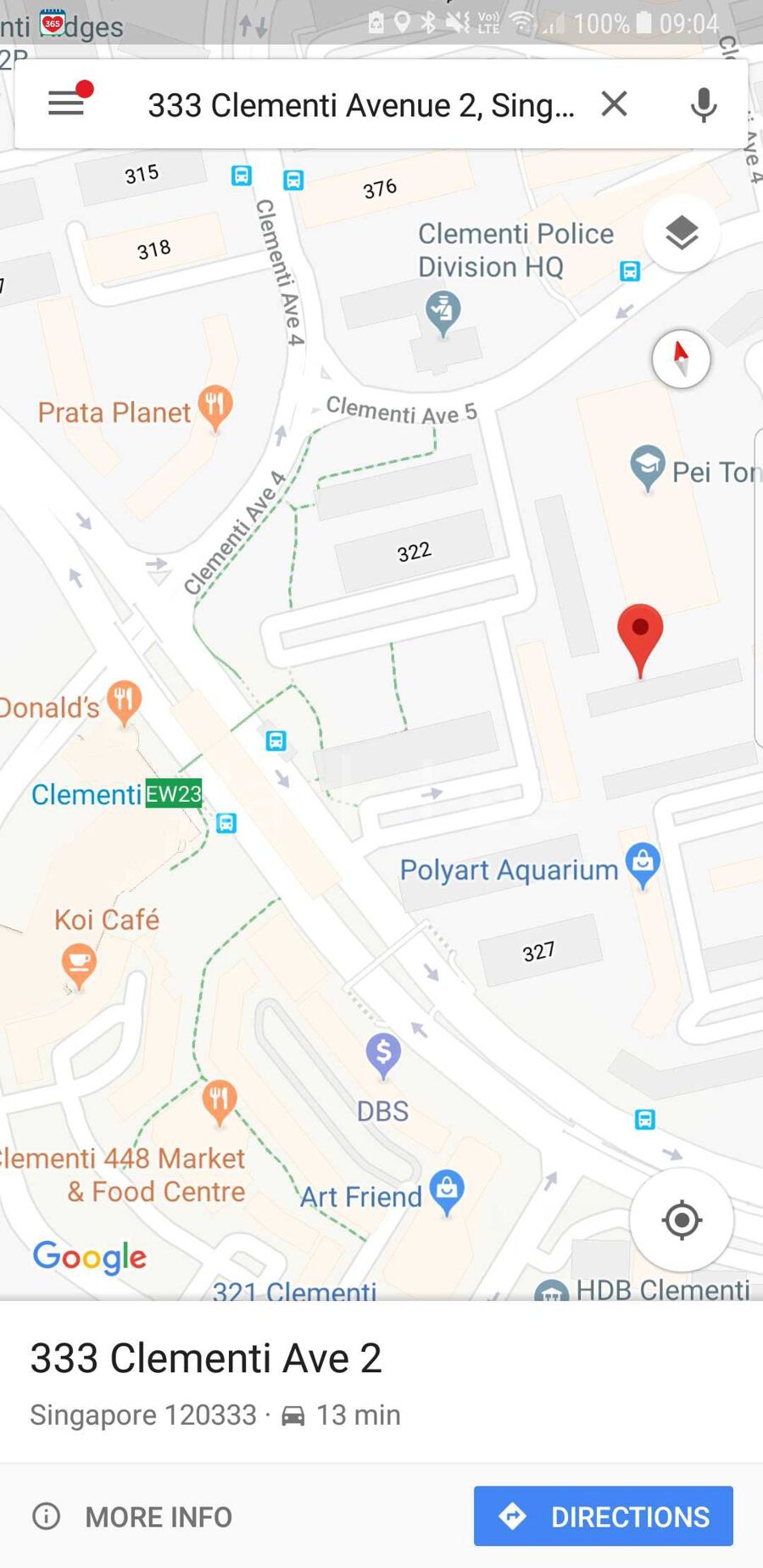The image size is (763, 1568).
Task: Center map on my location
Action: tap(681, 1220)
